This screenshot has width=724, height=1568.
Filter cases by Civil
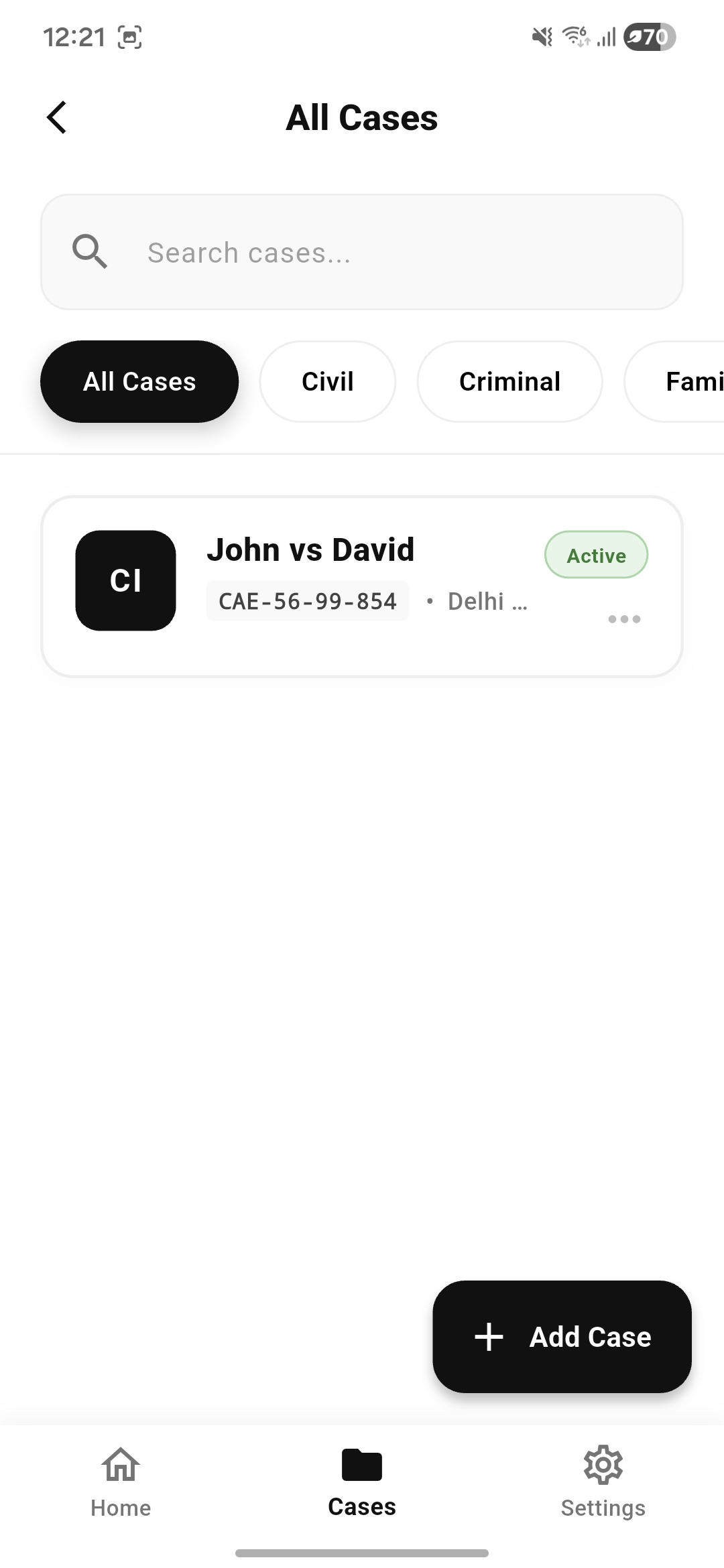(x=327, y=382)
